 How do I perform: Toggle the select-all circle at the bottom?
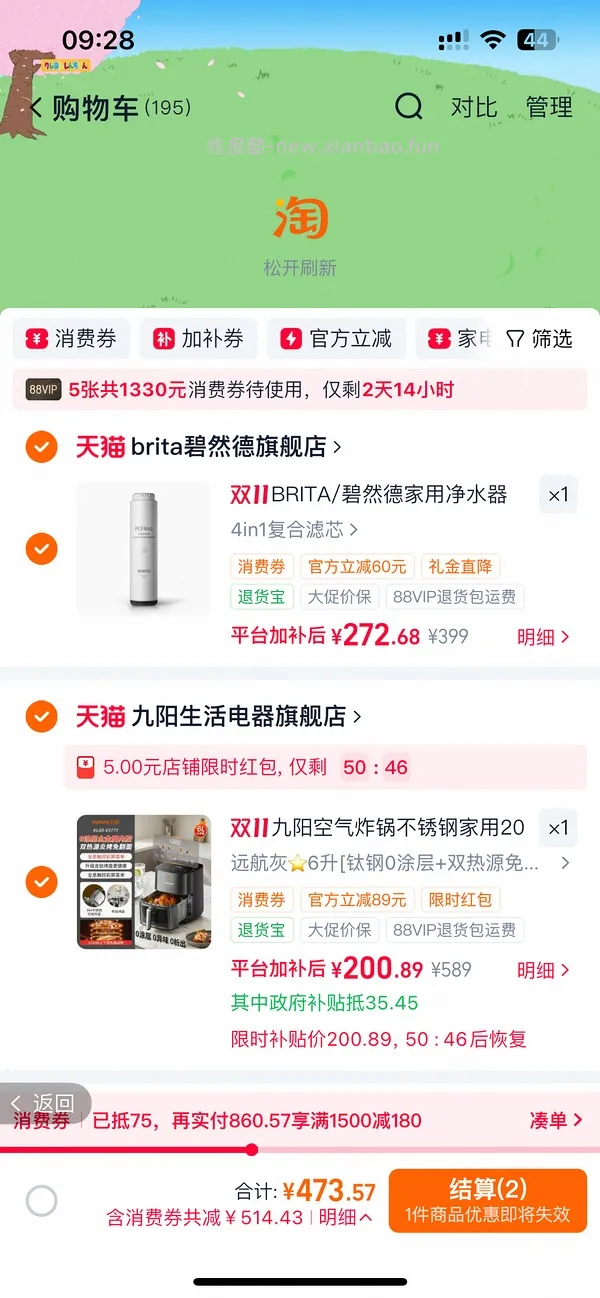click(x=41, y=1201)
